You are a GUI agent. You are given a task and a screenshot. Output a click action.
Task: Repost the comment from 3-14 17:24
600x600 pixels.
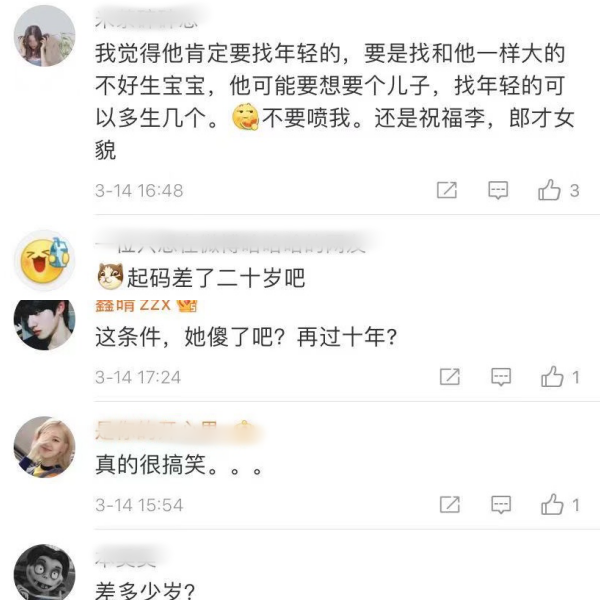tap(450, 377)
